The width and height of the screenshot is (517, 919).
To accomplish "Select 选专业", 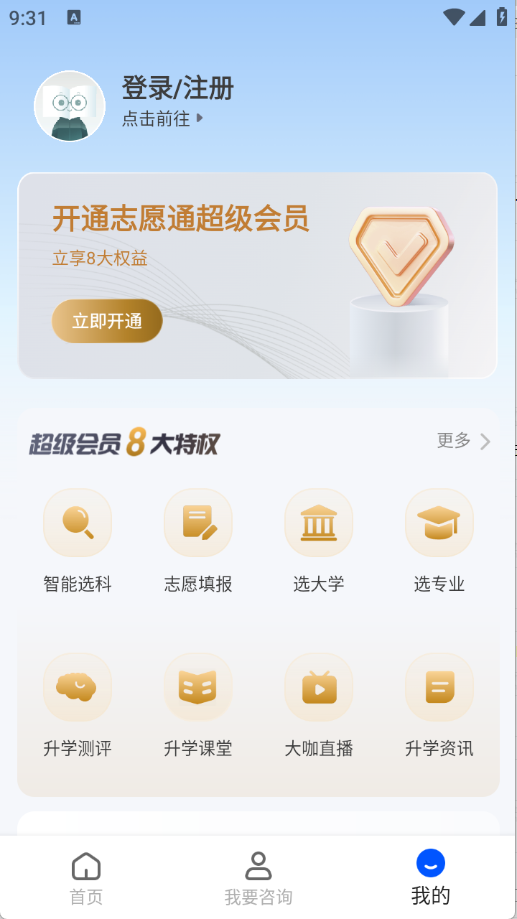I will click(440, 540).
